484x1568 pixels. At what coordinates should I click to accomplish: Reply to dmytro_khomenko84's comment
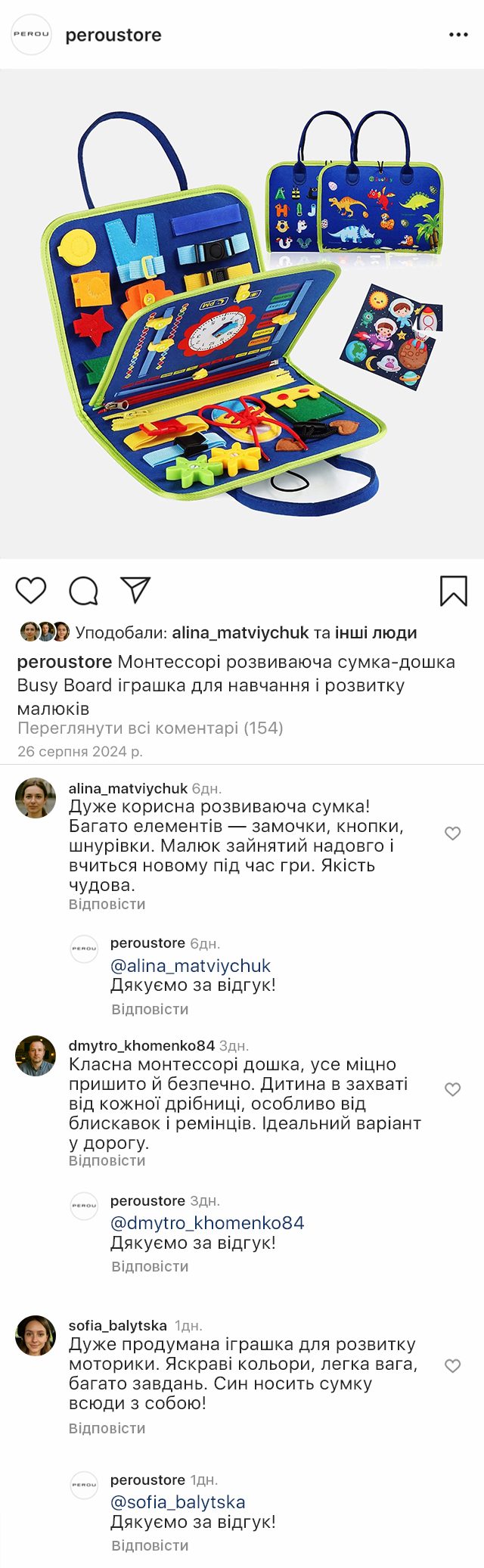[107, 1161]
